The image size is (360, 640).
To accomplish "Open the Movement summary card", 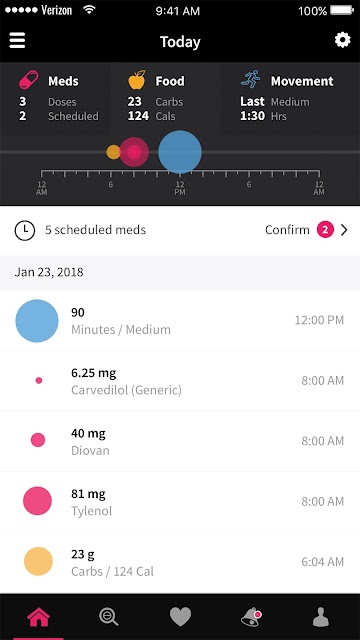I will (291, 98).
